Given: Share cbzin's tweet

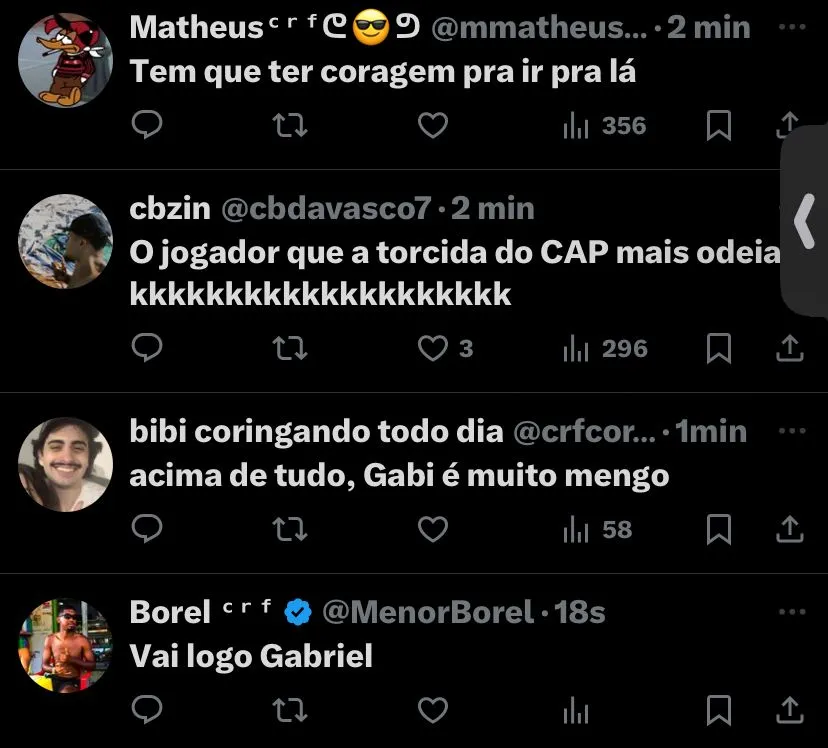Looking at the screenshot, I should pos(789,348).
